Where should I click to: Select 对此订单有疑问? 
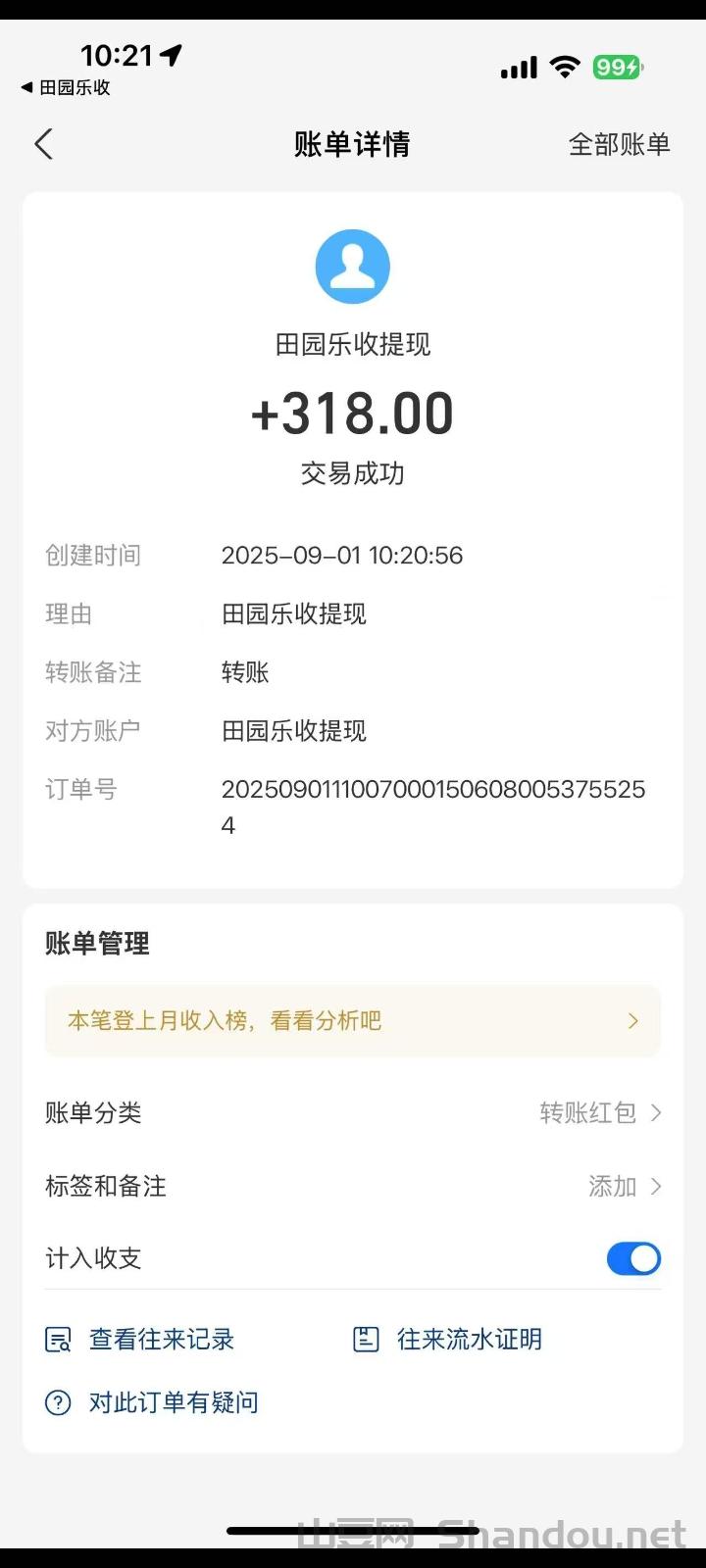pos(153,1402)
